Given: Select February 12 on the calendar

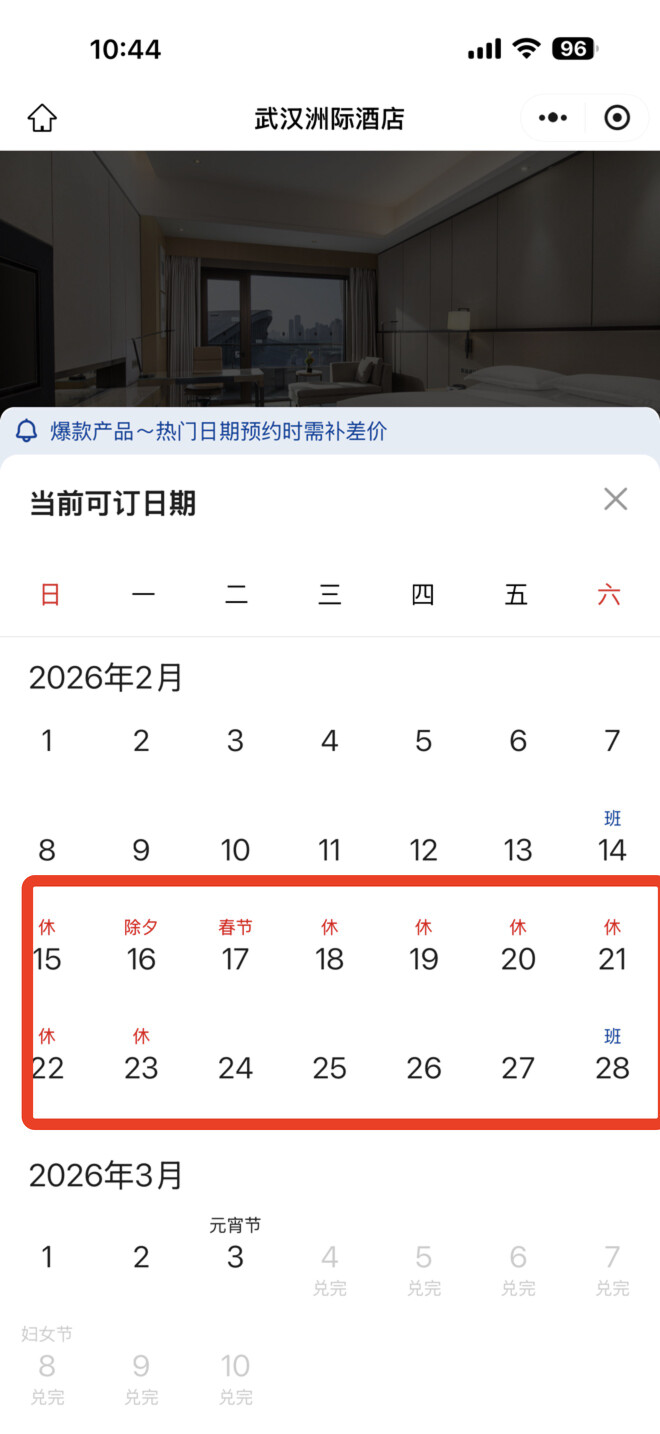Looking at the screenshot, I should pyautogui.click(x=423, y=850).
